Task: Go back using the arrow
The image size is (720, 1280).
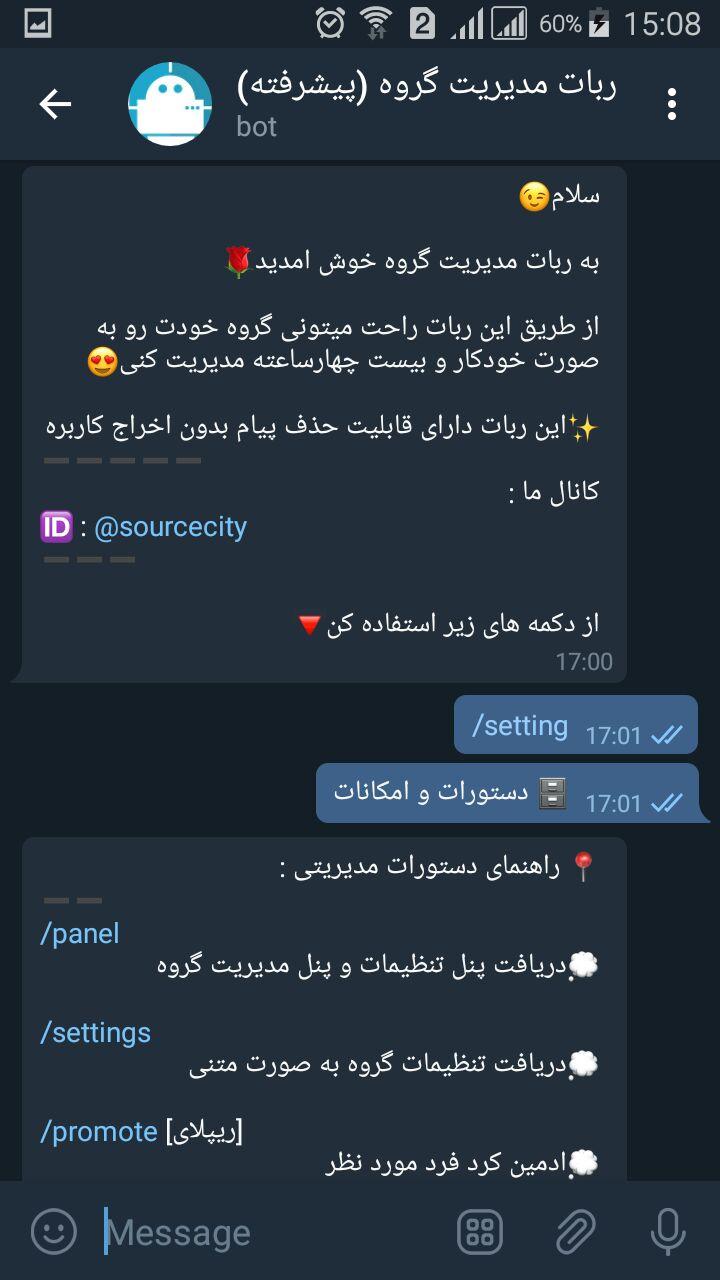Action: click(55, 104)
